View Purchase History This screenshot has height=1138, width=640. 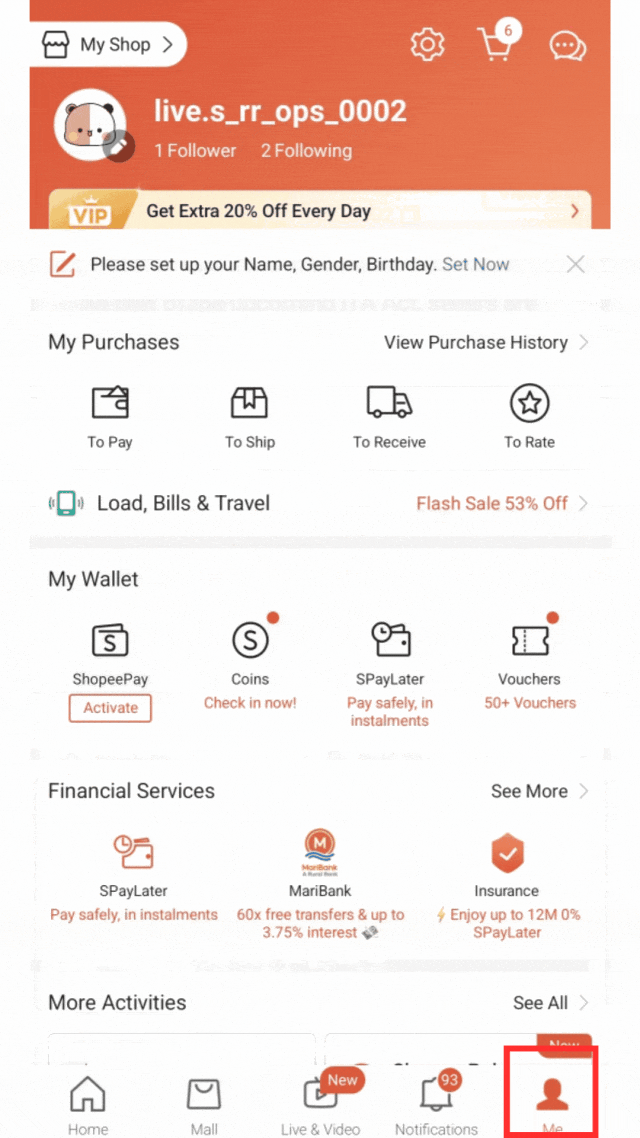[487, 342]
